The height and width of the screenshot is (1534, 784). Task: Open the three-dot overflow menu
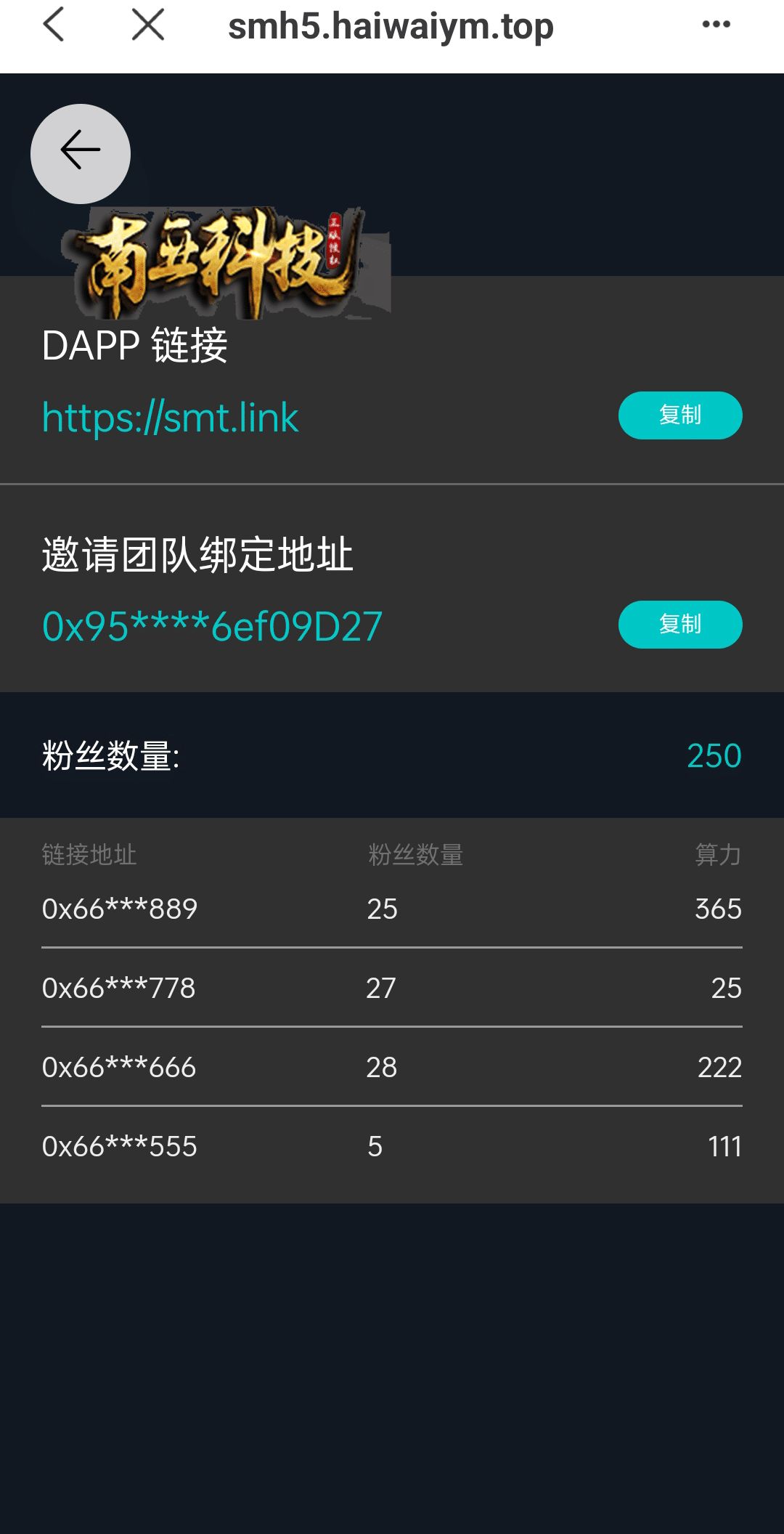pyautogui.click(x=716, y=25)
